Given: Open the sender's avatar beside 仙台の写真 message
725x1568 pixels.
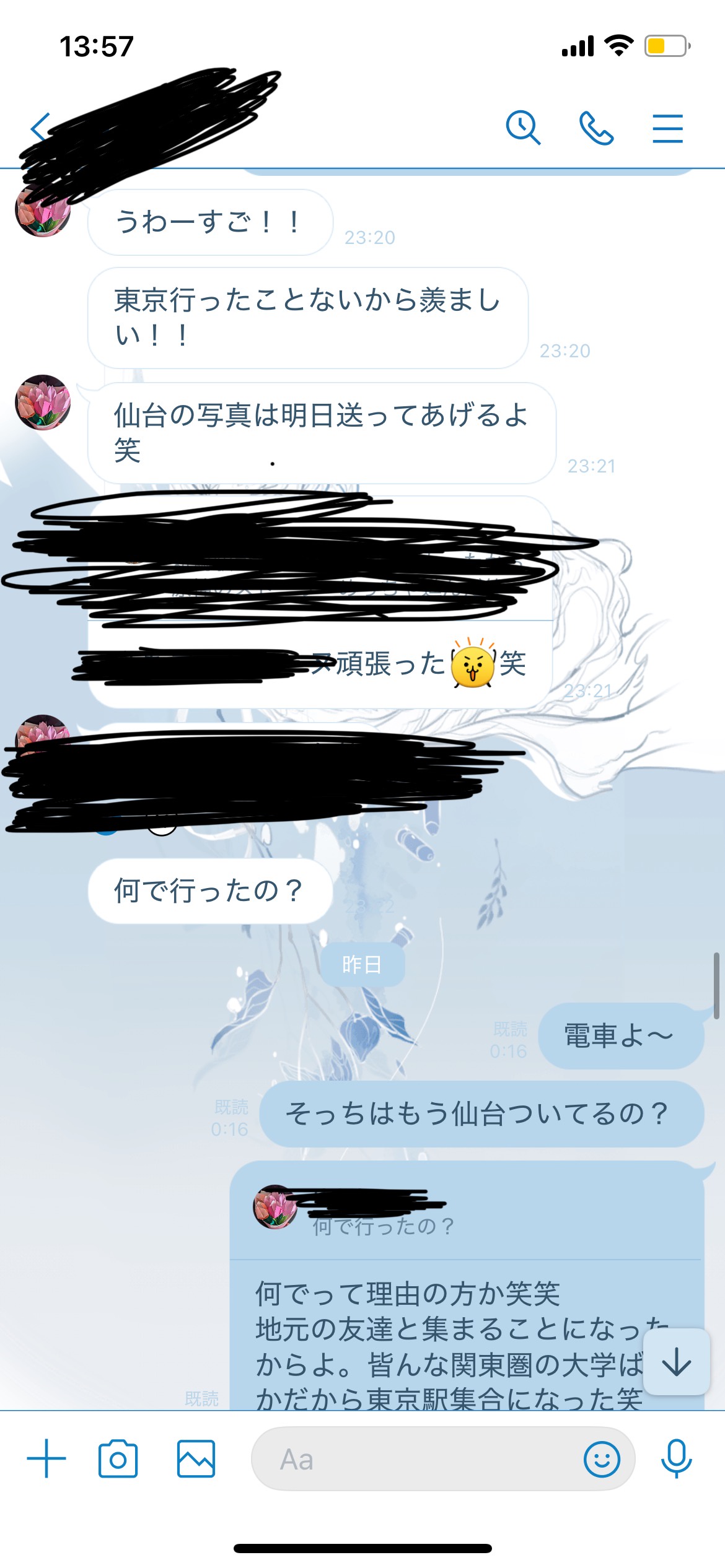Looking at the screenshot, I should coord(43,403).
